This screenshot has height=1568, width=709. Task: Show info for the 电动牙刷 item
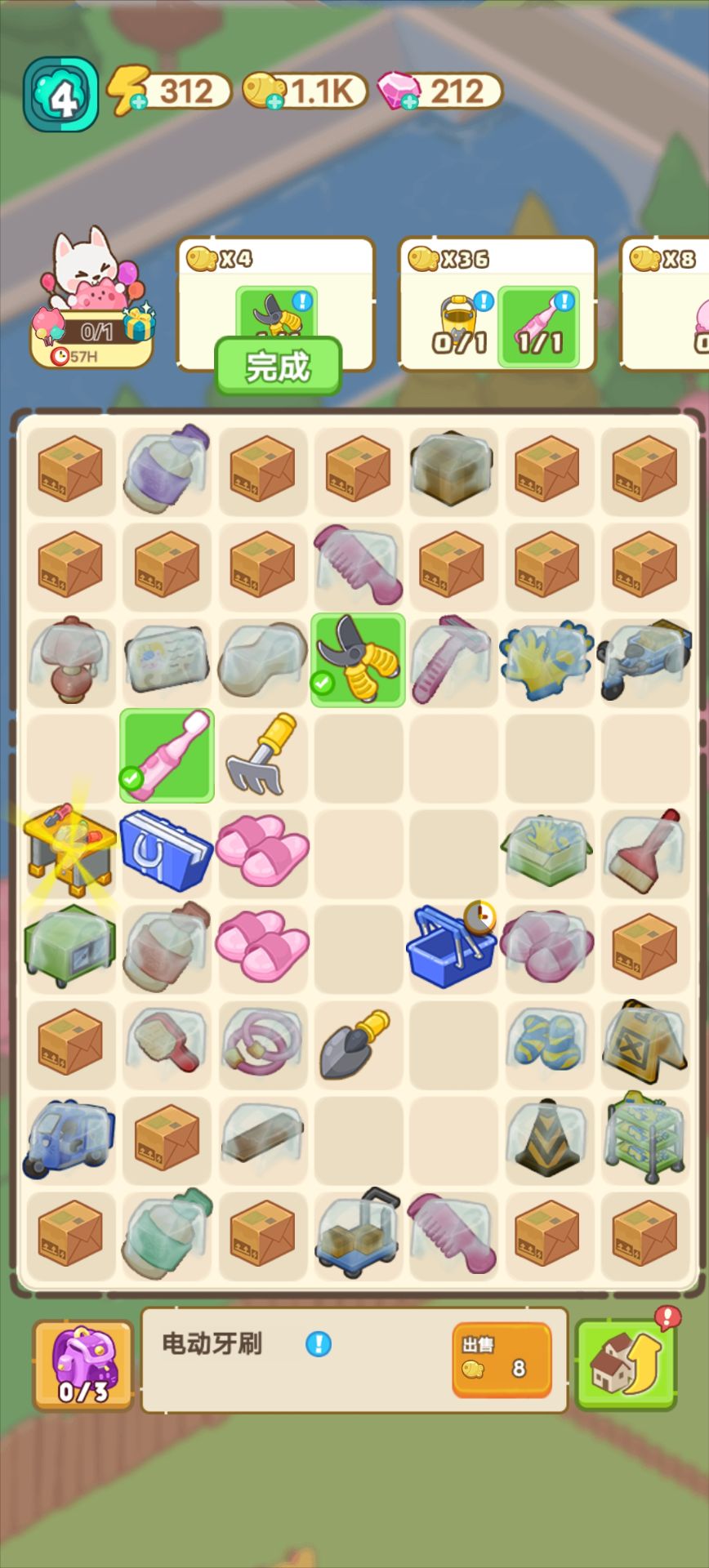pos(318,1343)
